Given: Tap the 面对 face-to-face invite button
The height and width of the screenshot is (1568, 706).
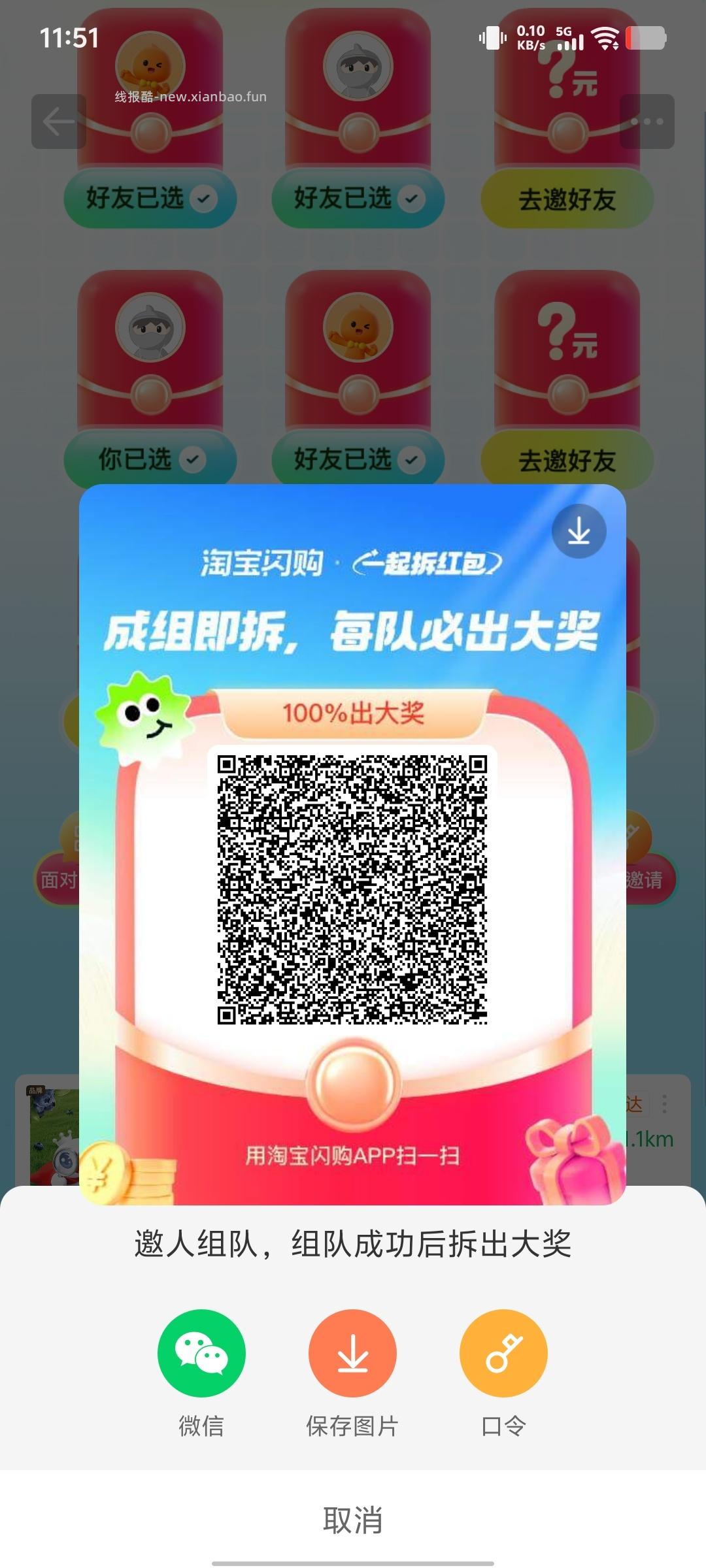Looking at the screenshot, I should pyautogui.click(x=59, y=880).
